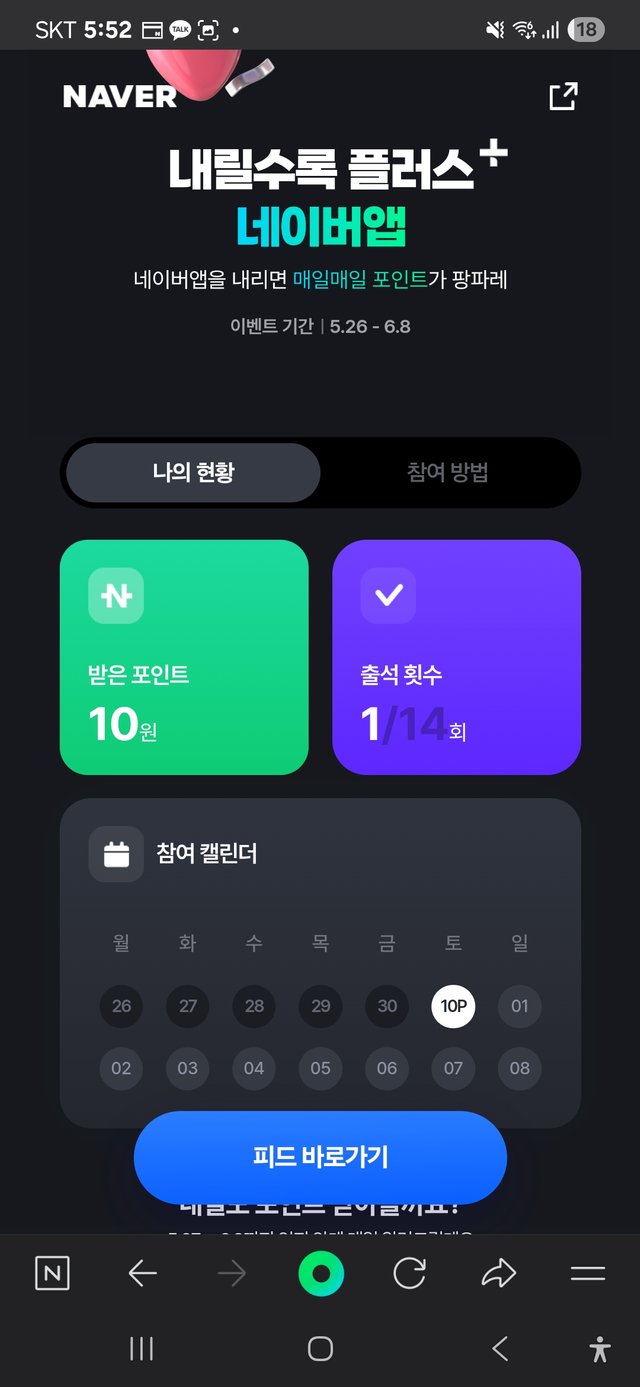Tap the 피드 바로가기 button

tap(320, 1157)
